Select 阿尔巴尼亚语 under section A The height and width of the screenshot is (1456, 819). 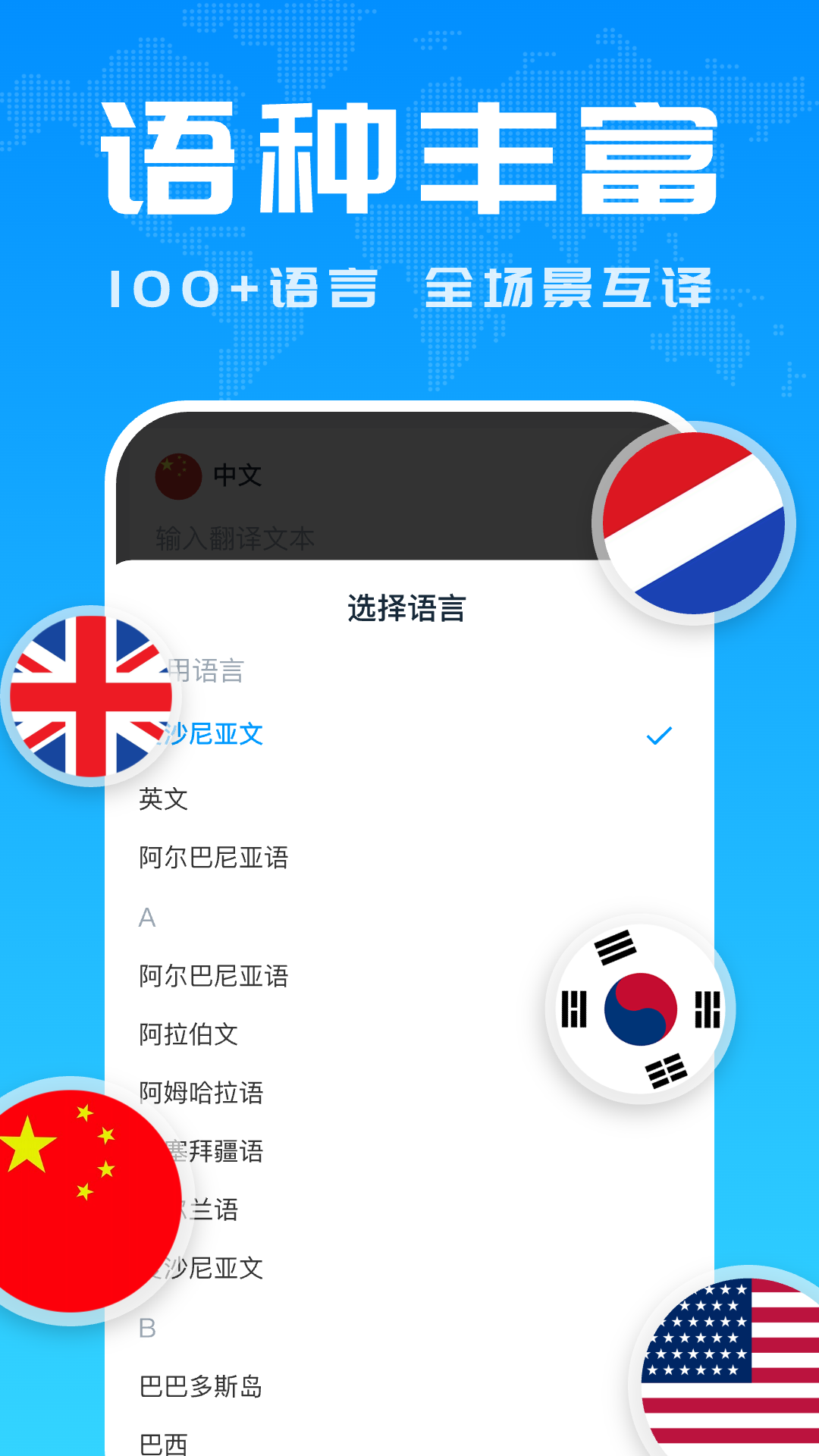point(212,976)
